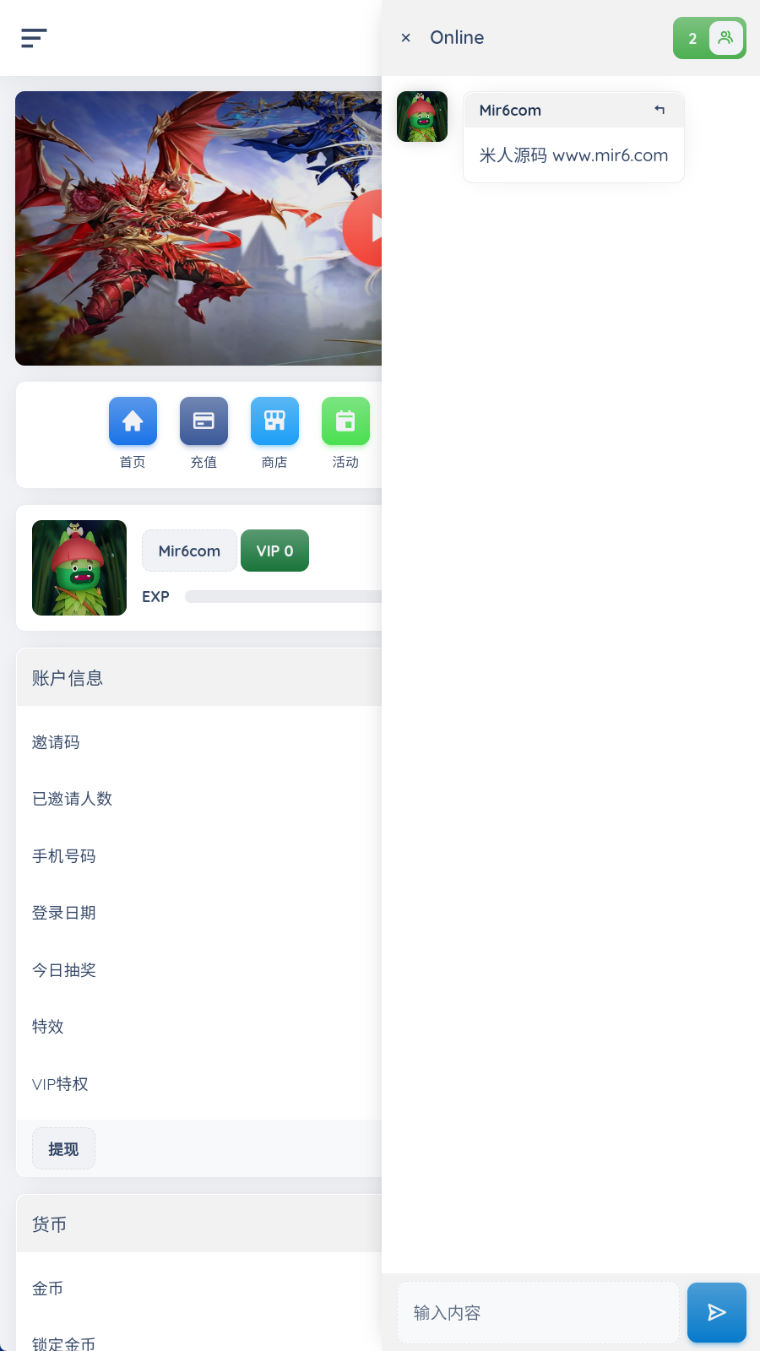Tap the 提现 withdraw button
760x1351 pixels.
click(64, 1149)
